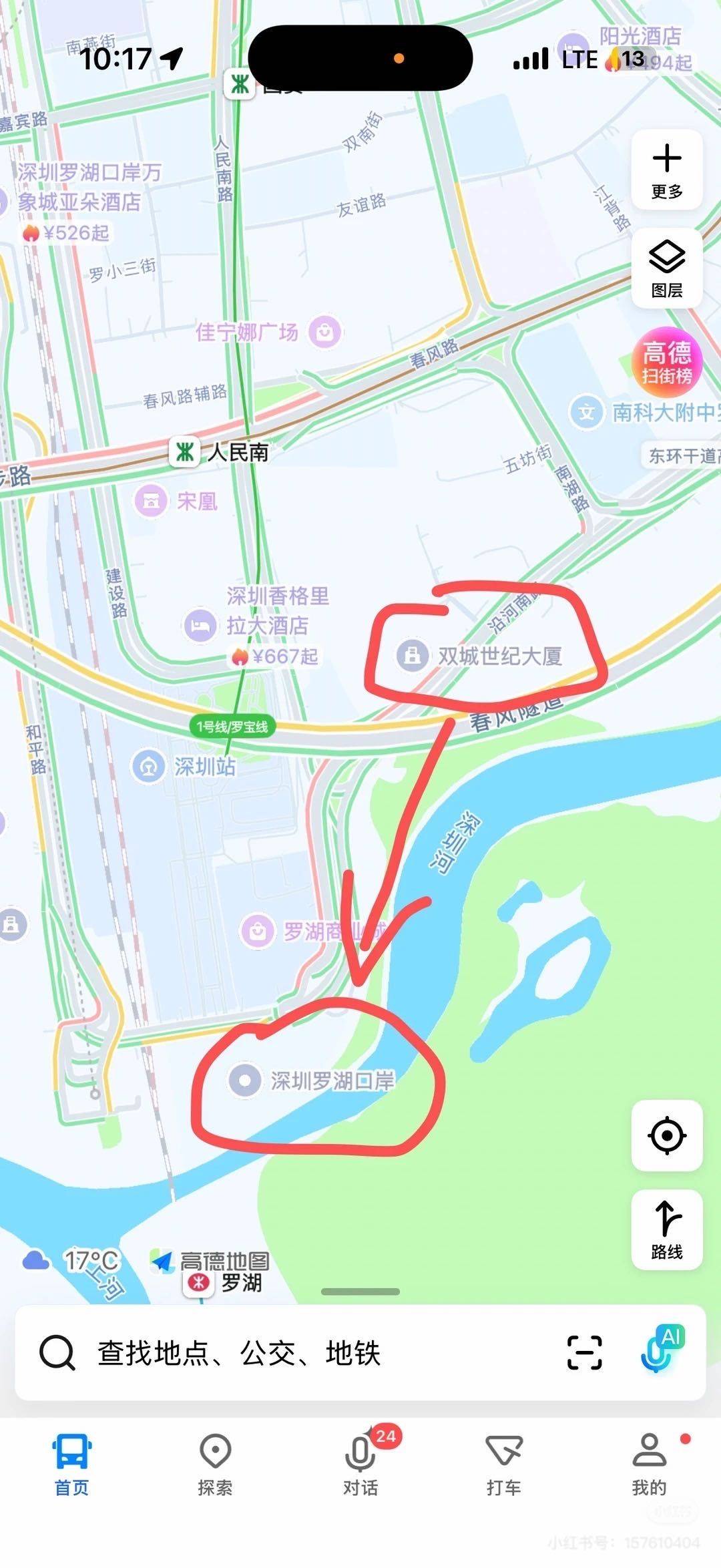The width and height of the screenshot is (721, 1568).
Task: Select 双城世纪大厦 marker on the map
Action: pyautogui.click(x=413, y=655)
